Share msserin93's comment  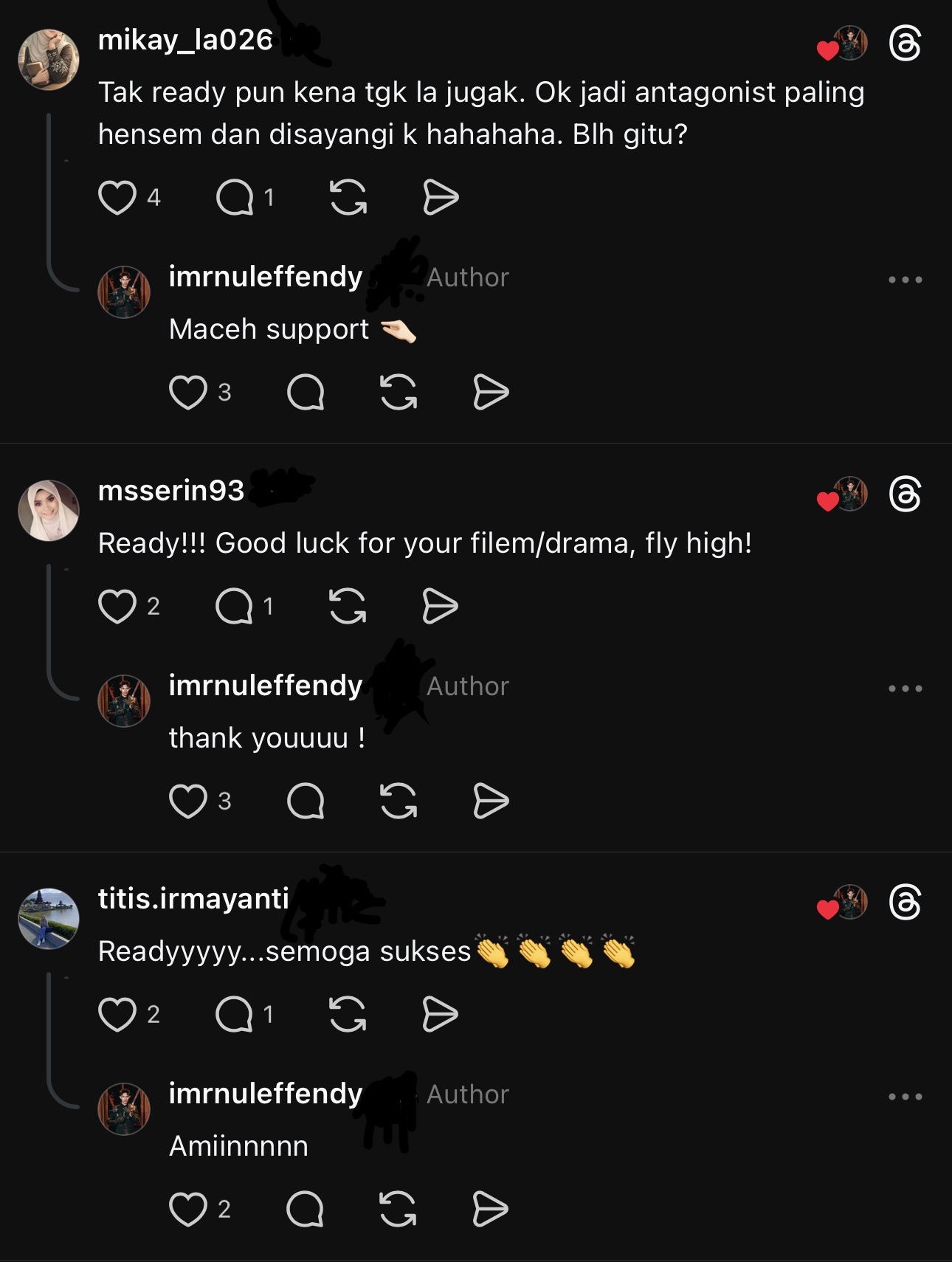440,607
